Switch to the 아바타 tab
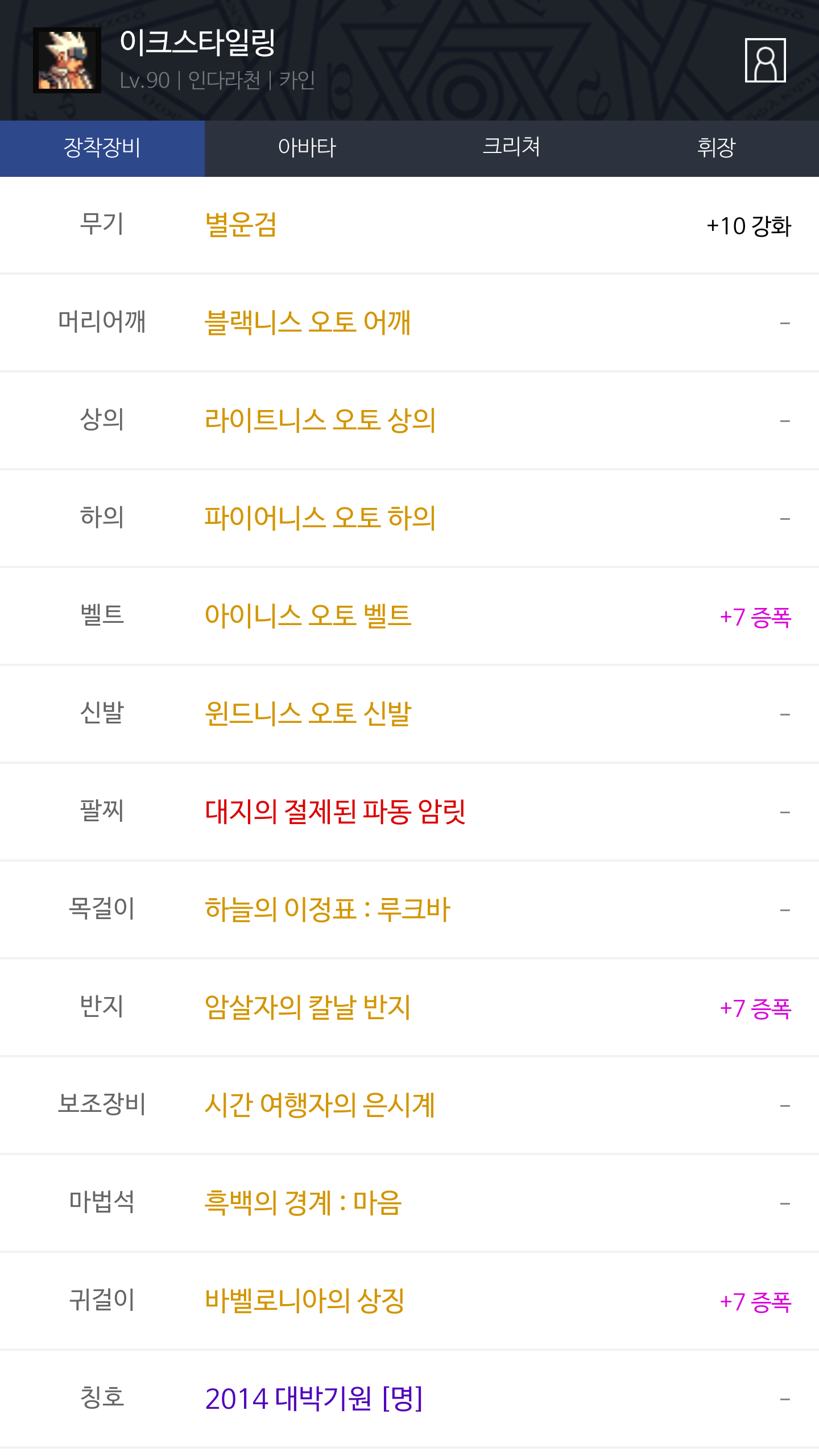The height and width of the screenshot is (1456, 819). pyautogui.click(x=307, y=148)
